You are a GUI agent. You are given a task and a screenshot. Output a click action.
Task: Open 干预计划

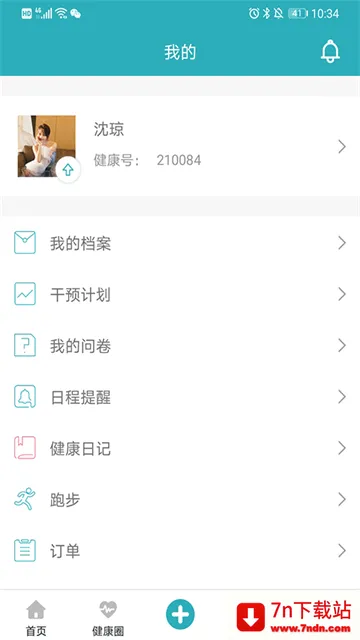(x=180, y=294)
